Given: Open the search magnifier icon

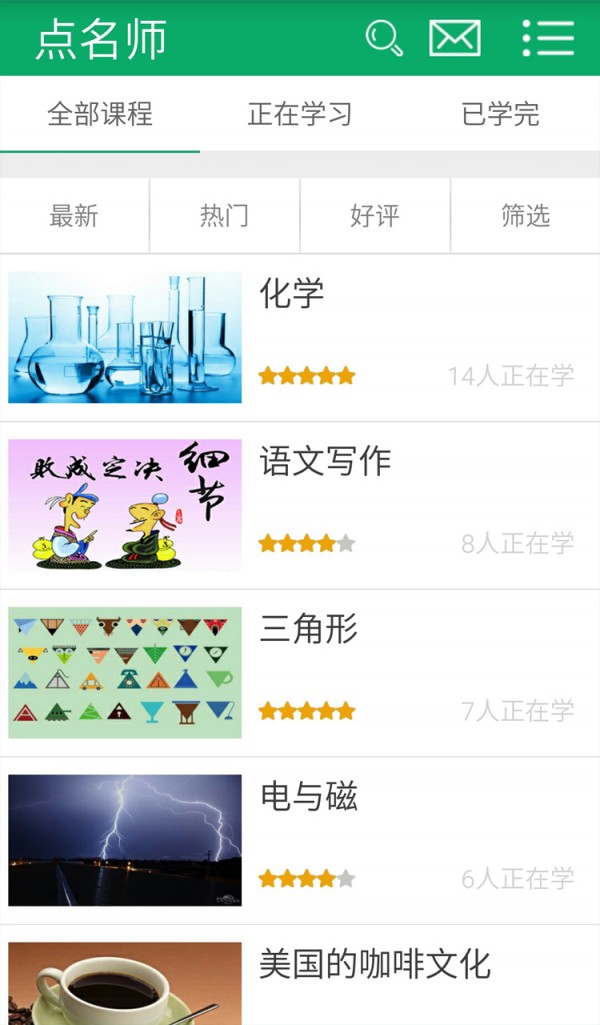Looking at the screenshot, I should click(384, 38).
